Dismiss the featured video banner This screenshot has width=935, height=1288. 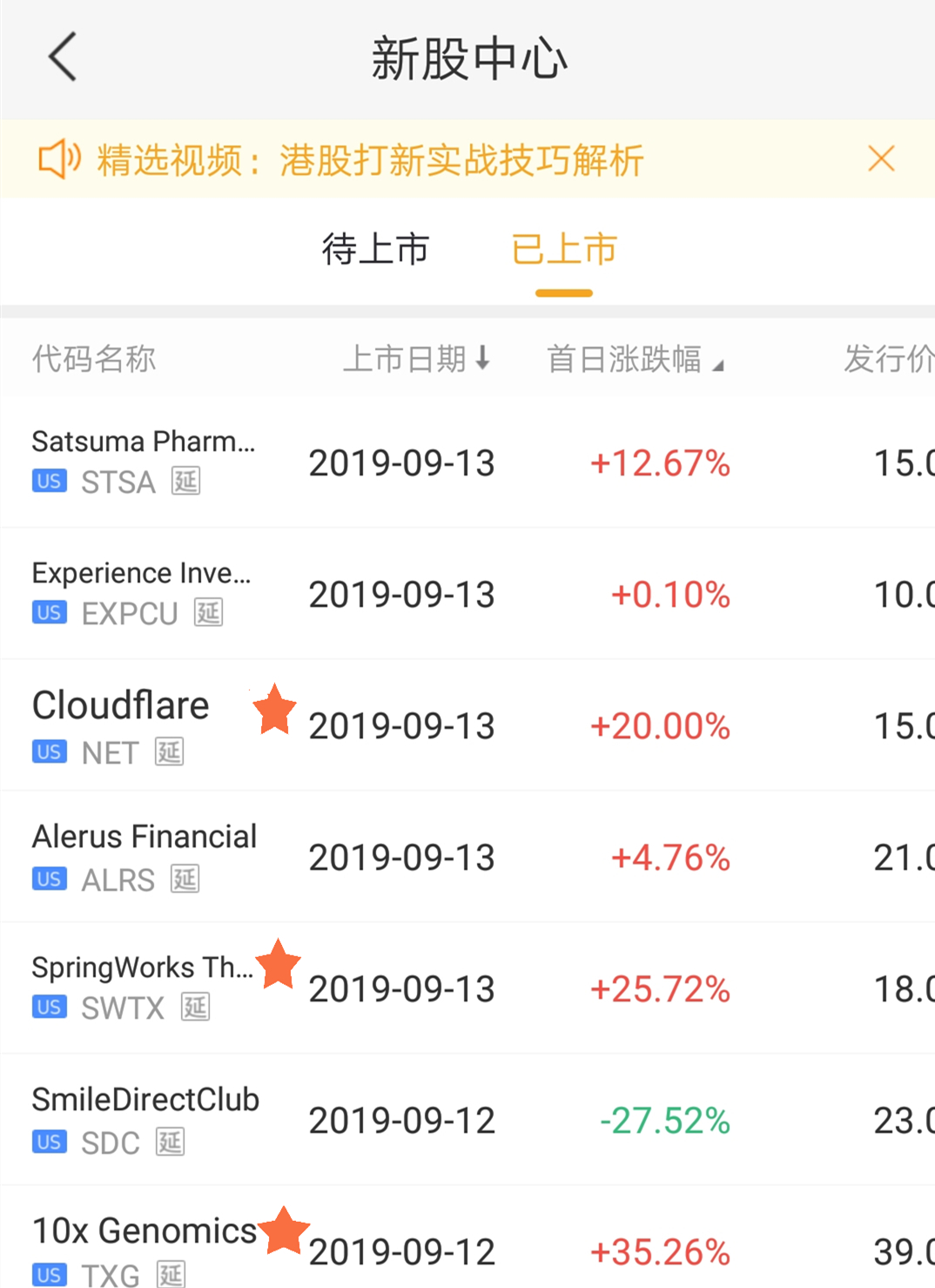pos(881,158)
